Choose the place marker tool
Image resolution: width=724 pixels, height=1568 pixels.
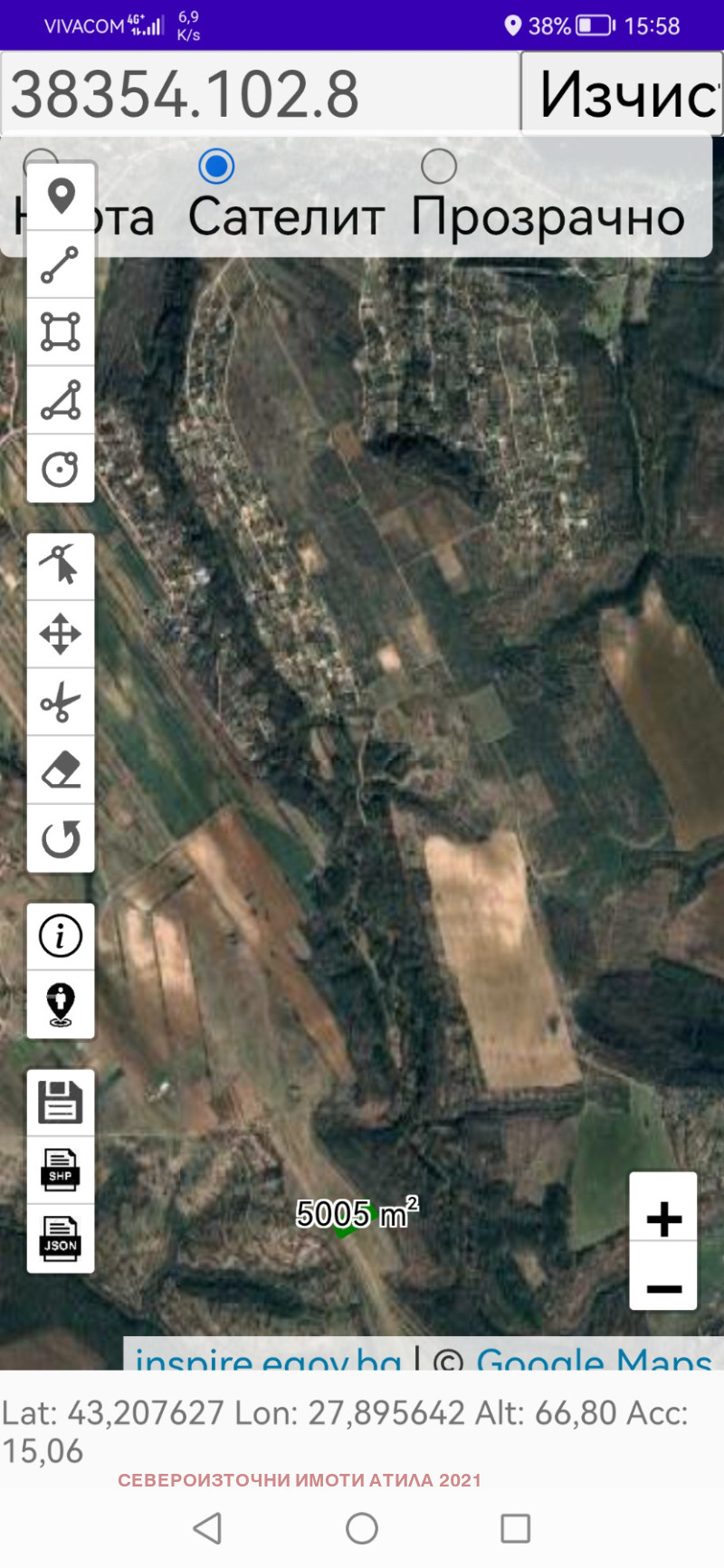pos(61,196)
